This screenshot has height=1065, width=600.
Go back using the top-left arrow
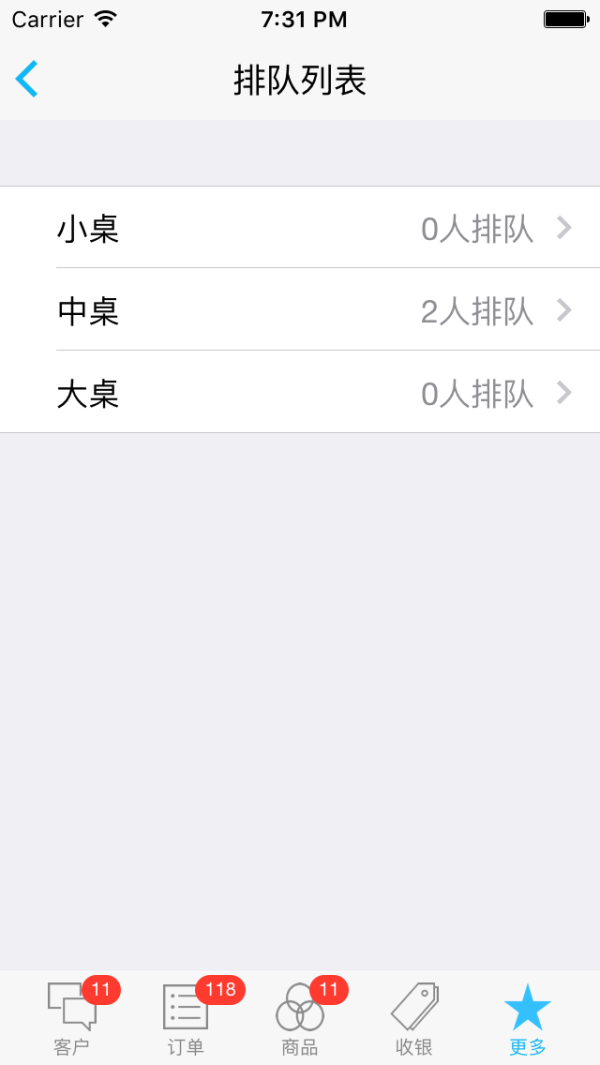[x=27, y=79]
